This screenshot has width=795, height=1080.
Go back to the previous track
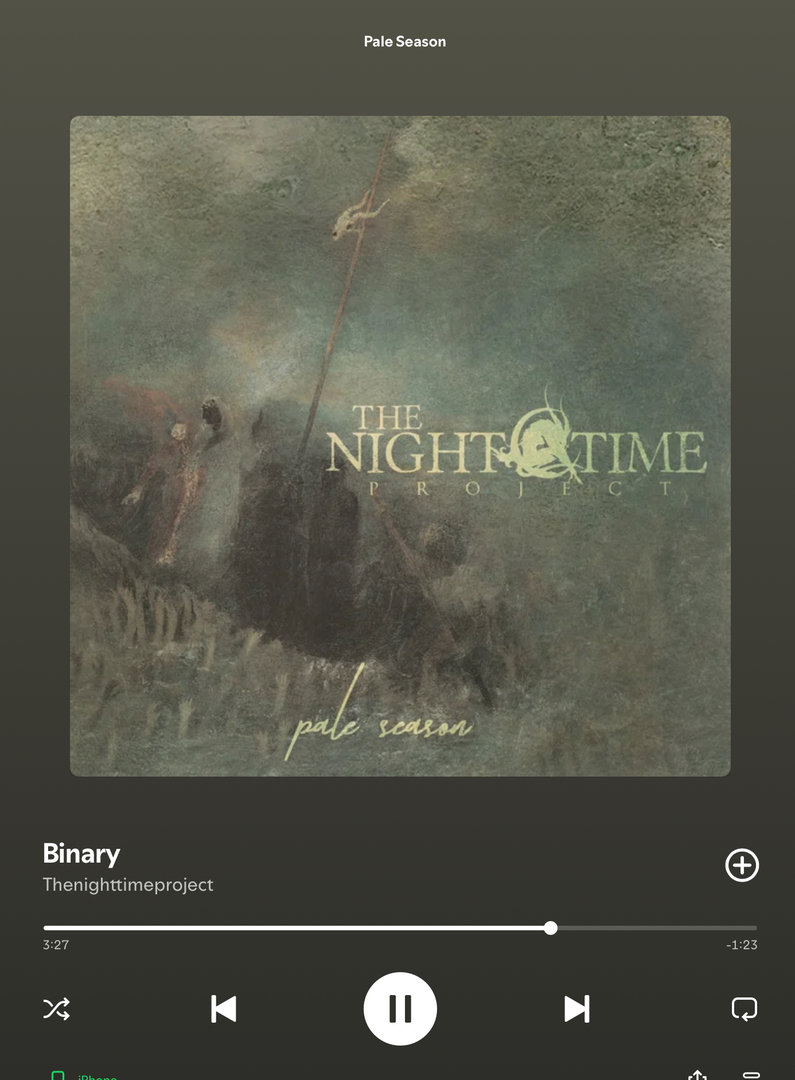(x=224, y=1008)
